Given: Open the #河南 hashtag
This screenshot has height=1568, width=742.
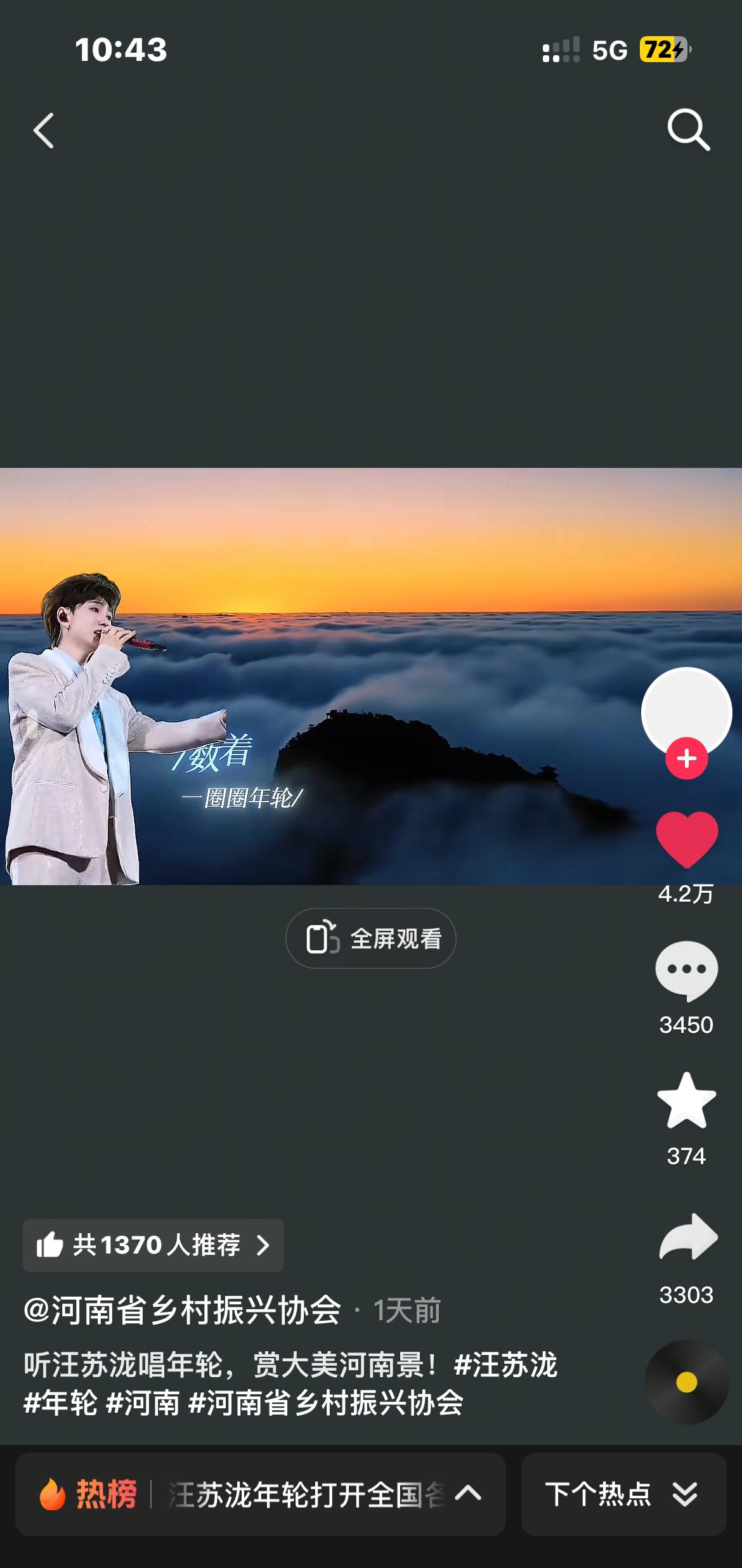Looking at the screenshot, I should [143, 1403].
